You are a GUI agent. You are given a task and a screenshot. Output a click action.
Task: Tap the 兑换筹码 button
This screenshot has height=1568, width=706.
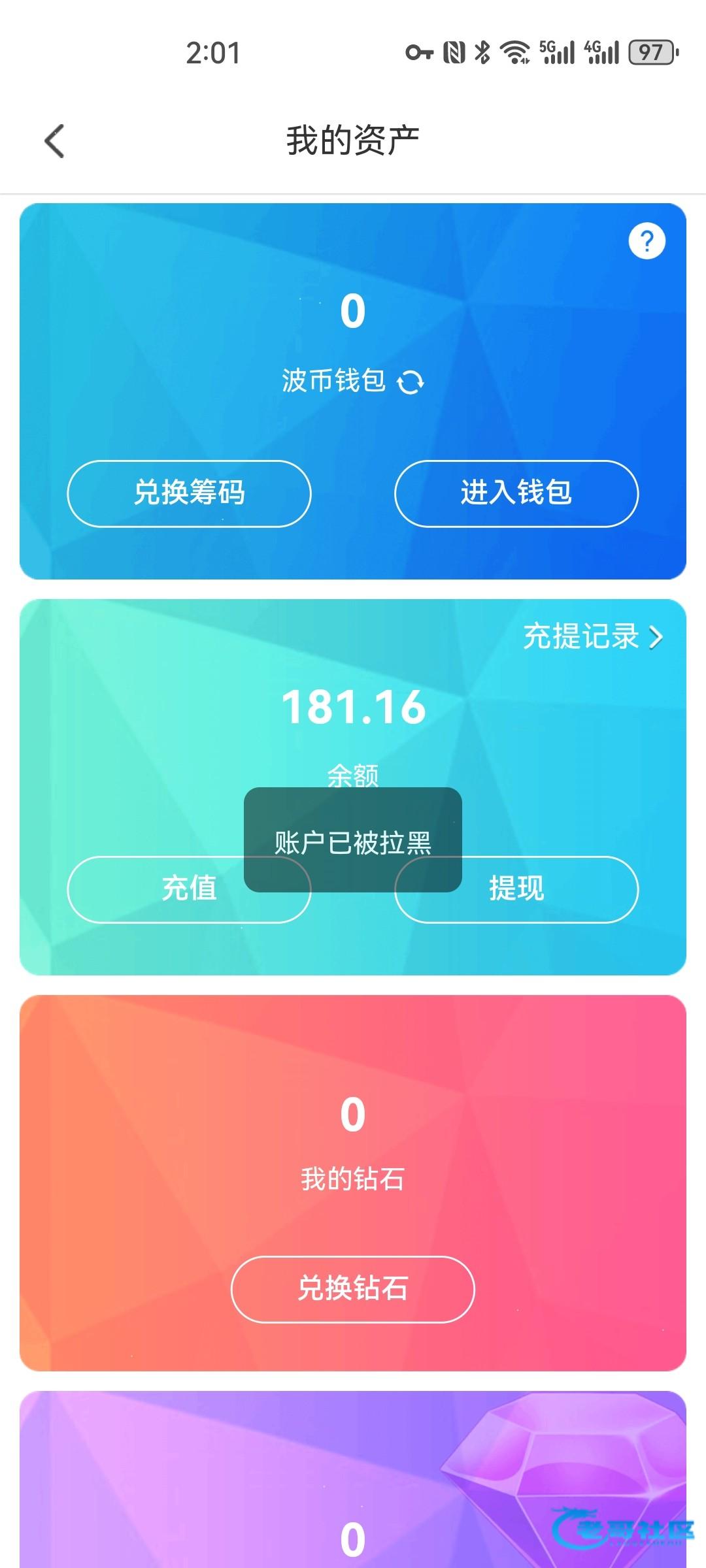coord(189,493)
